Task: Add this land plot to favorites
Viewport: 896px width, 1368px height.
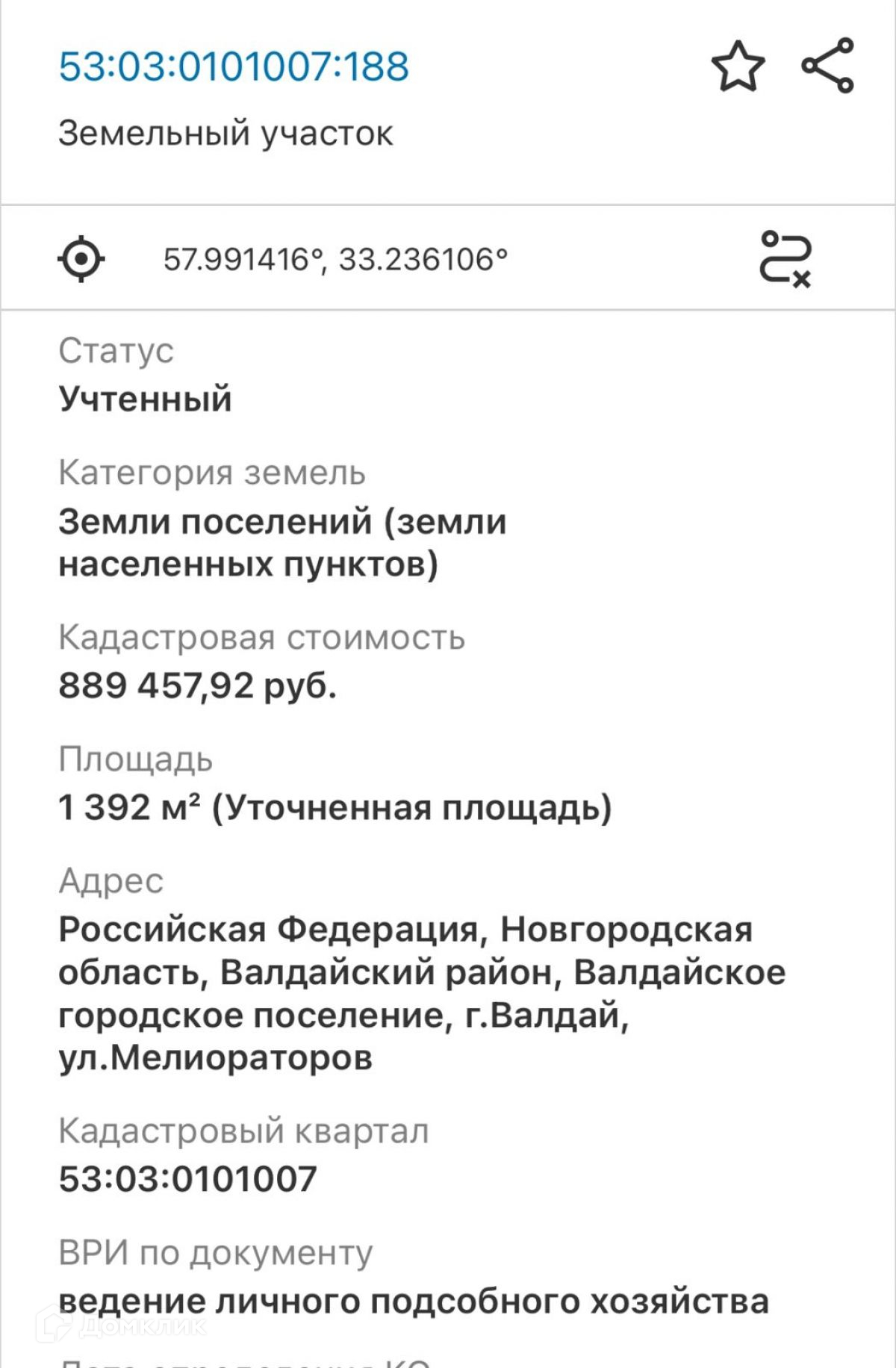Action: tap(738, 66)
